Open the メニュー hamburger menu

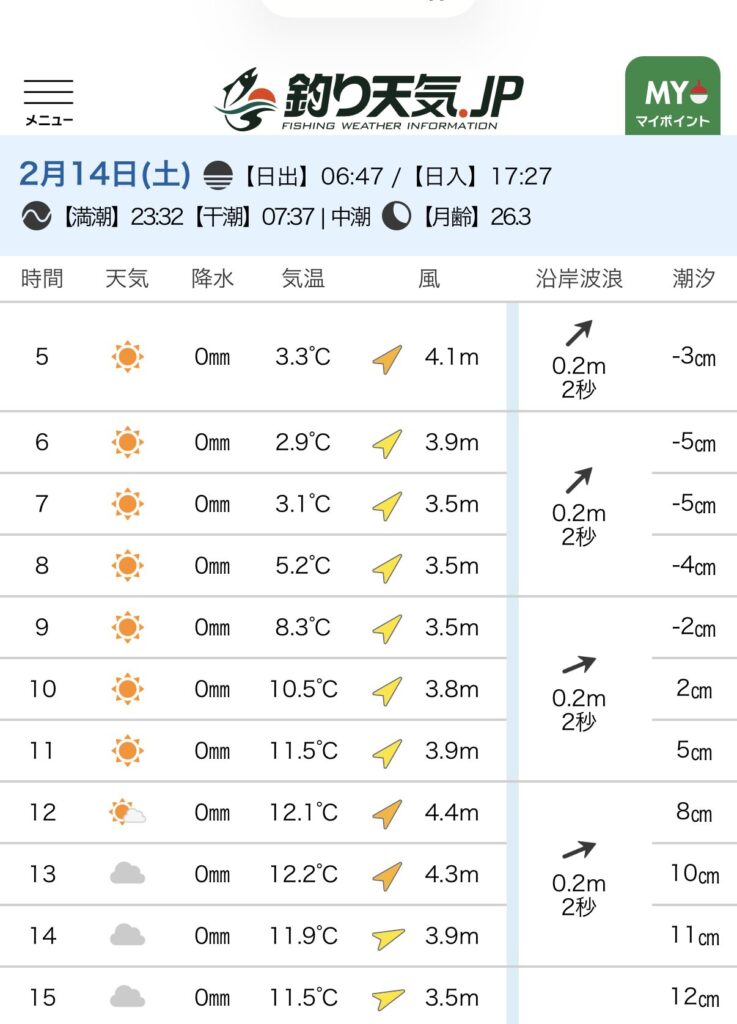tap(48, 101)
